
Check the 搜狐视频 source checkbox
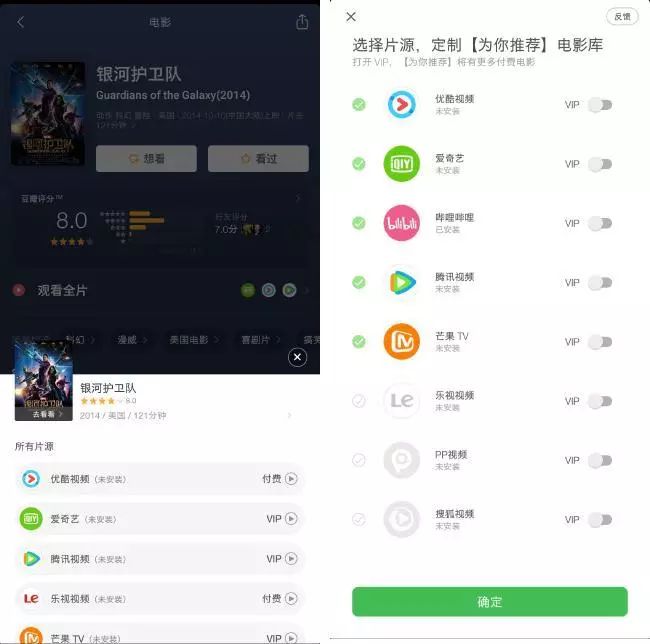point(359,519)
